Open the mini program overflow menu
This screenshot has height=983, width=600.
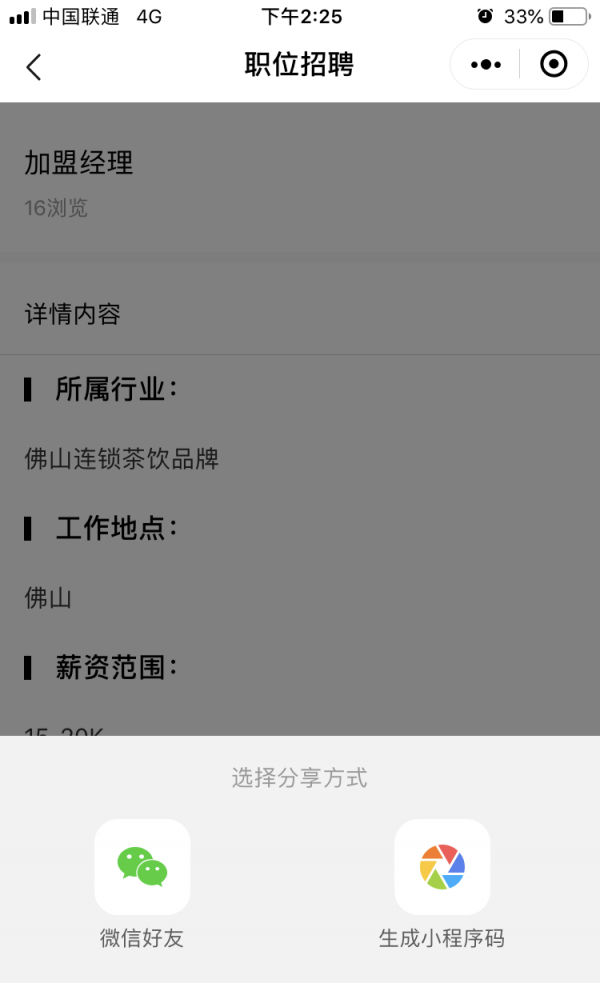click(x=485, y=65)
